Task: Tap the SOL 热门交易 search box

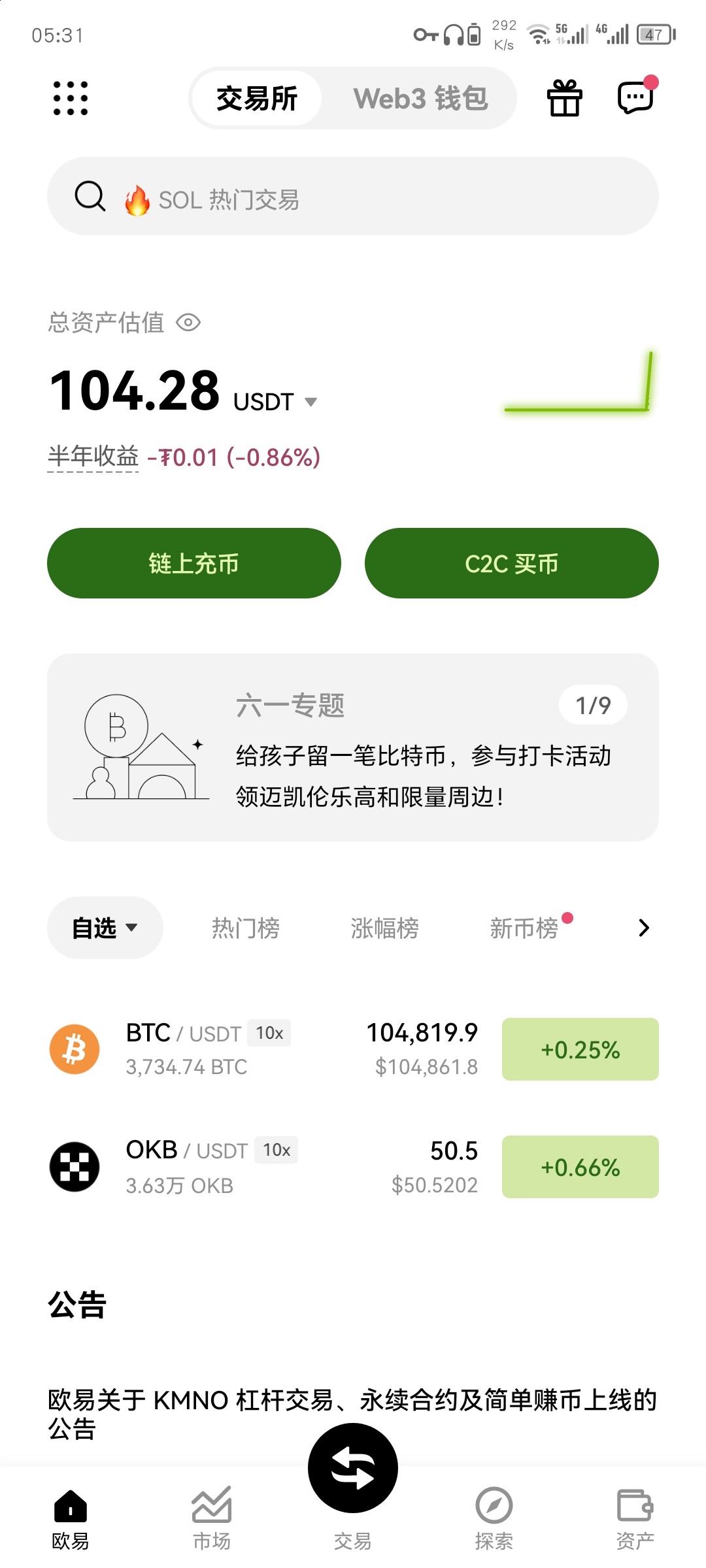Action: [353, 197]
